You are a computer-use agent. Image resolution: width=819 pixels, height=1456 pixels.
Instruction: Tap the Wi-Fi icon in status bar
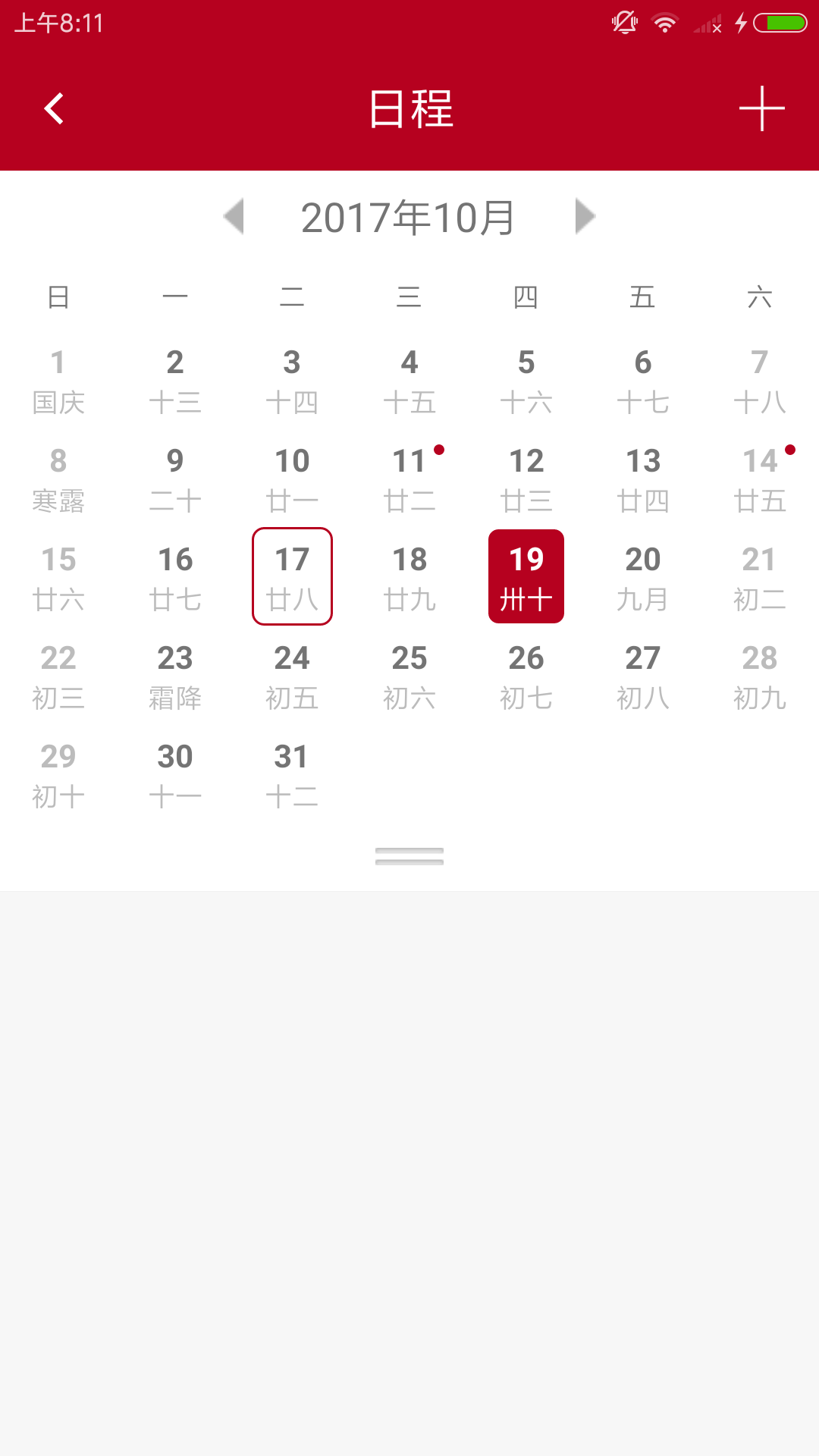click(665, 22)
